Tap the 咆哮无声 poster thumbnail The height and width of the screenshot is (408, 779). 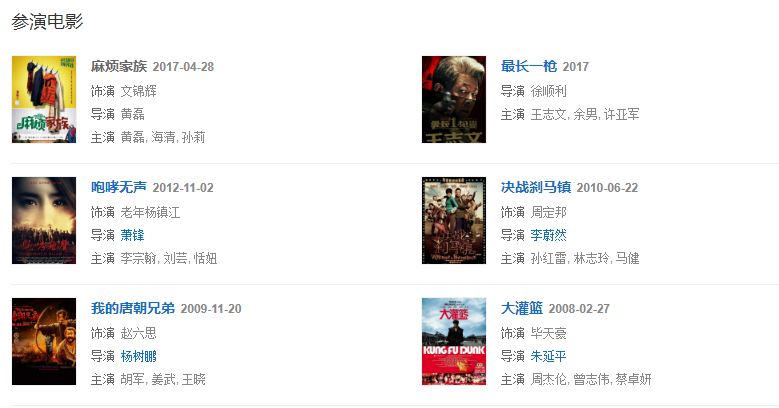pyautogui.click(x=43, y=220)
